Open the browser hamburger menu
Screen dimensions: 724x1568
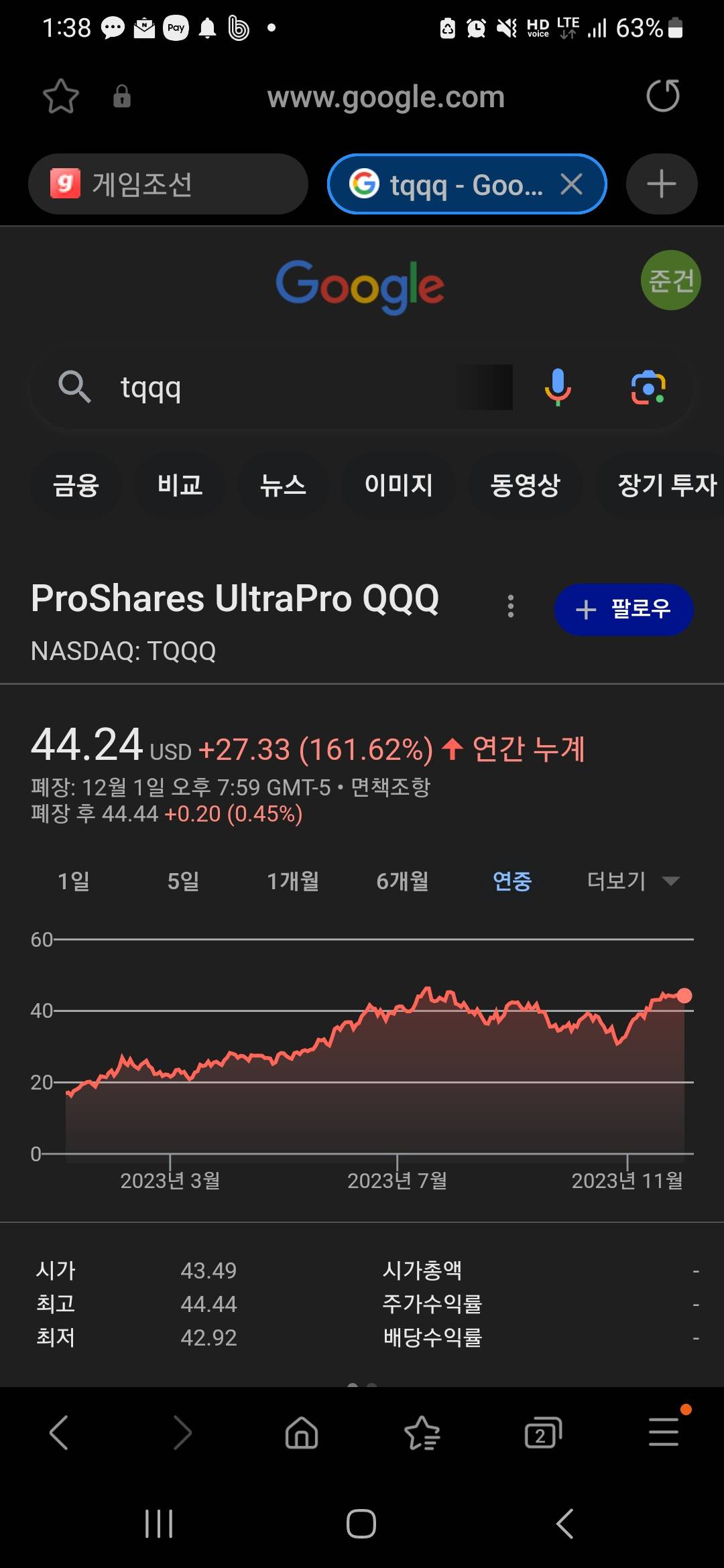pyautogui.click(x=664, y=1432)
